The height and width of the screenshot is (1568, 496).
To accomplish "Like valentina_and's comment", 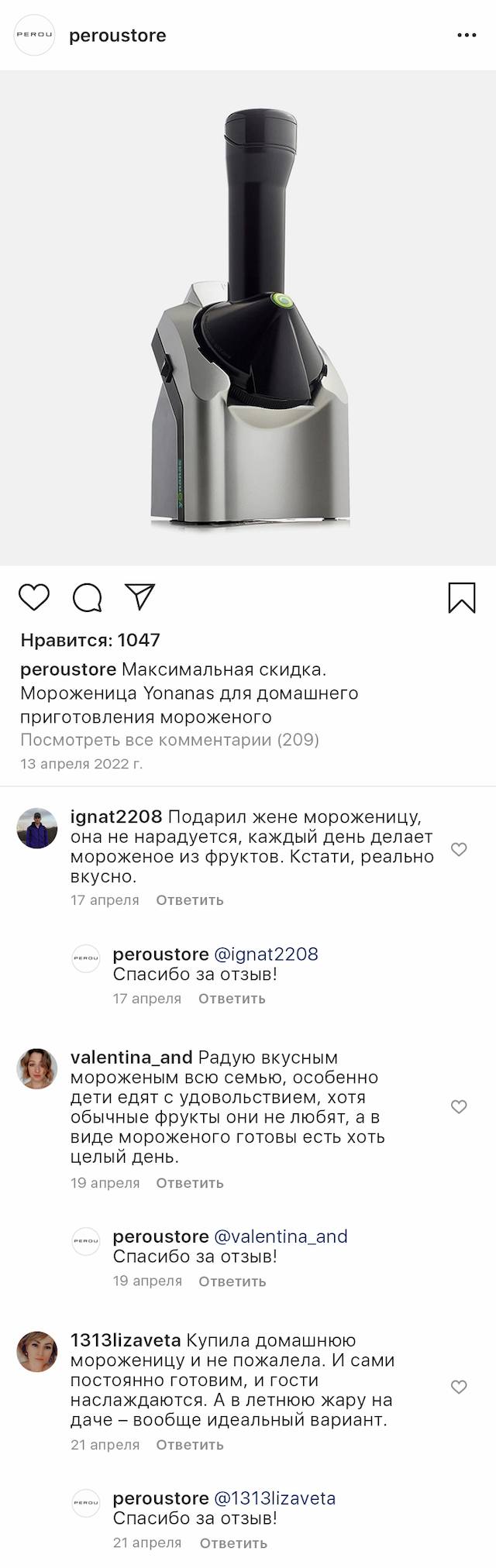I will point(459,1106).
